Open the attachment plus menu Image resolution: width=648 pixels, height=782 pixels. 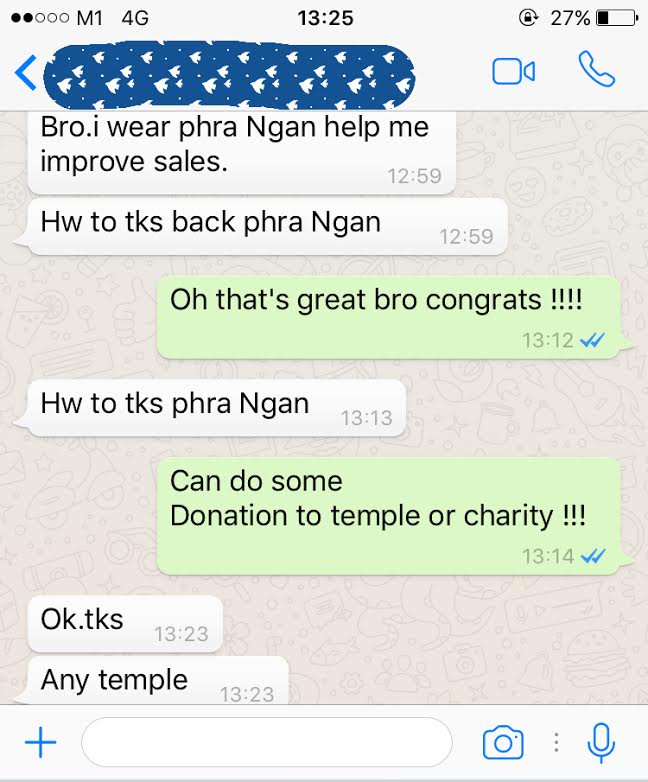[x=40, y=742]
